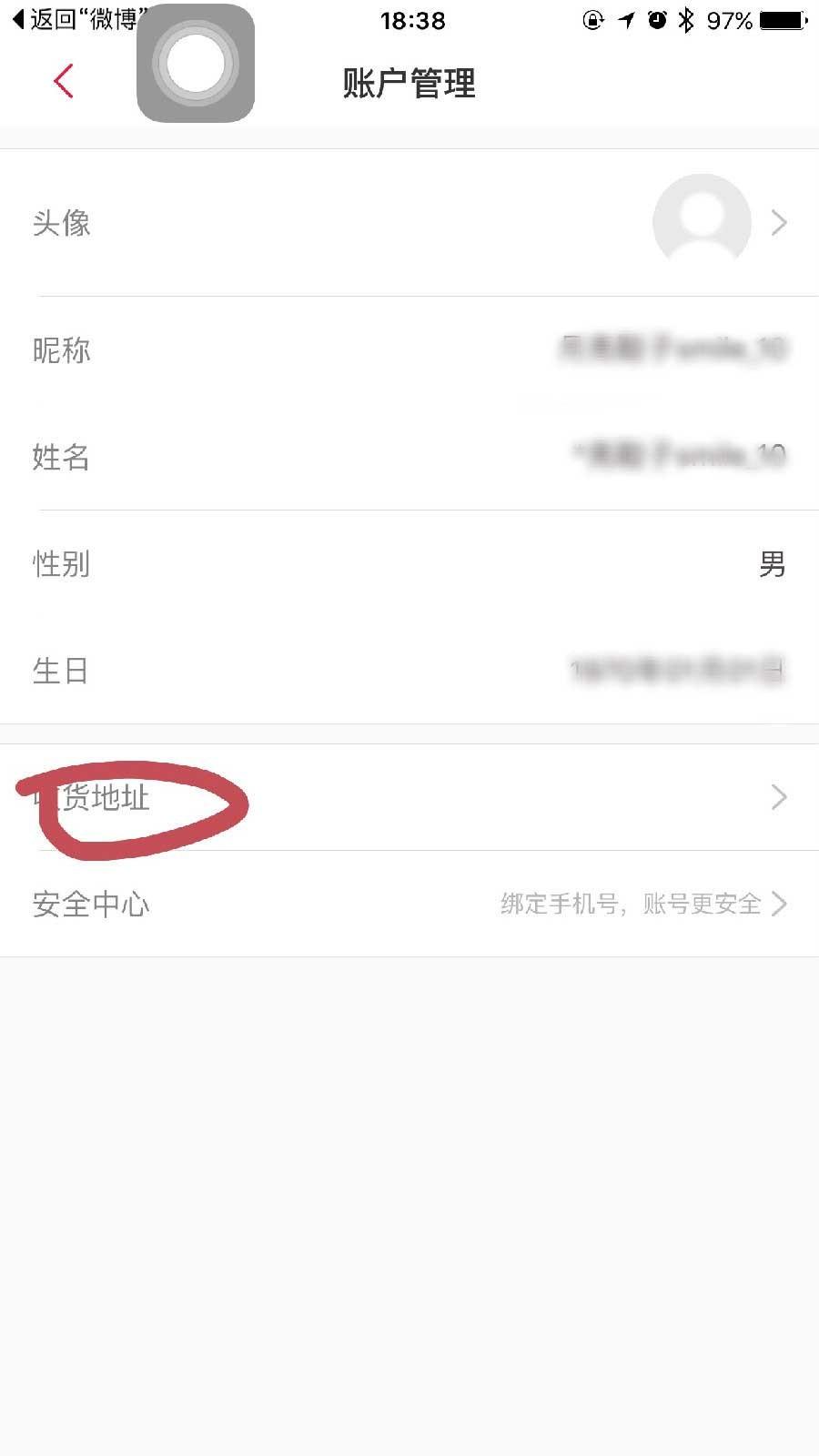Tap the alarm clock icon in status bar

click(657, 20)
